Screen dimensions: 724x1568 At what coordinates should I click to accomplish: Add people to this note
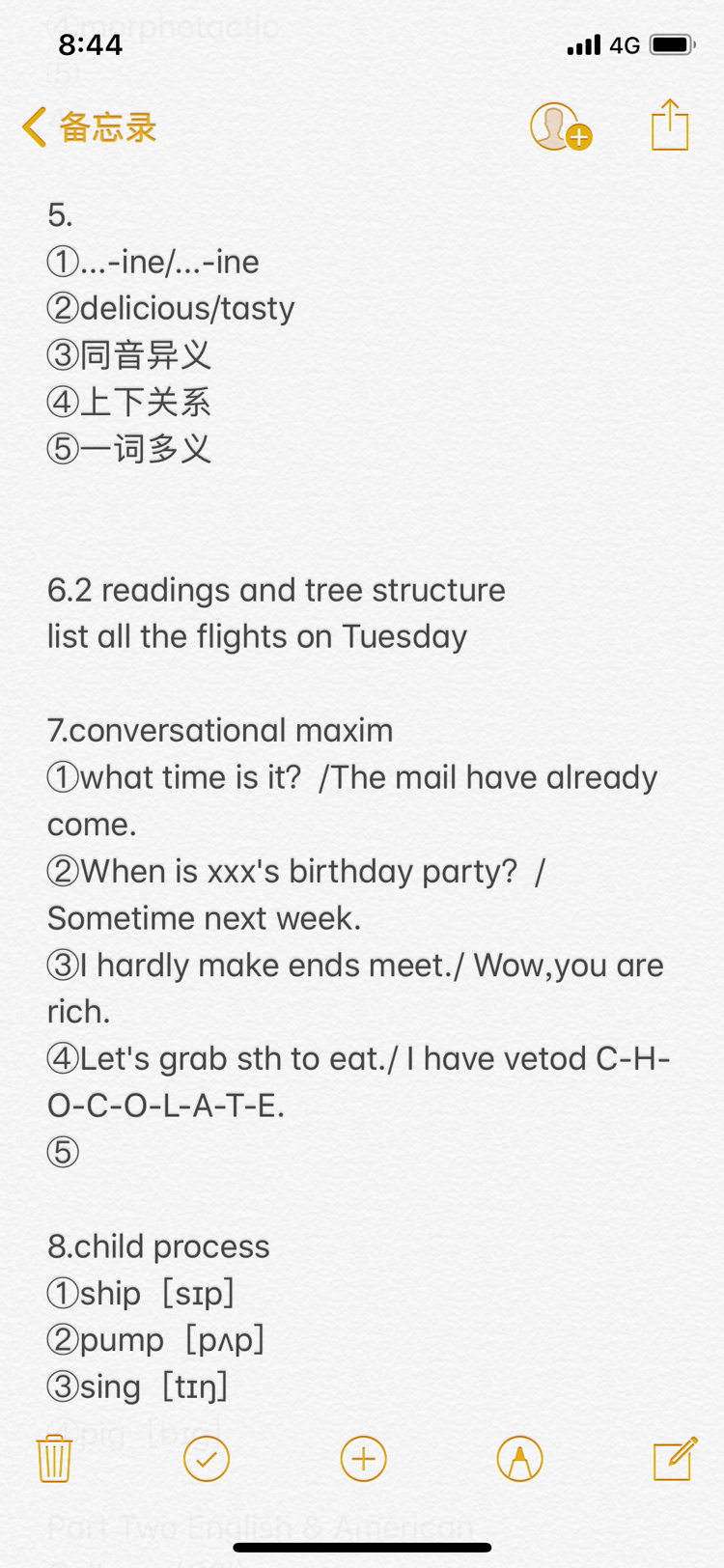[561, 126]
